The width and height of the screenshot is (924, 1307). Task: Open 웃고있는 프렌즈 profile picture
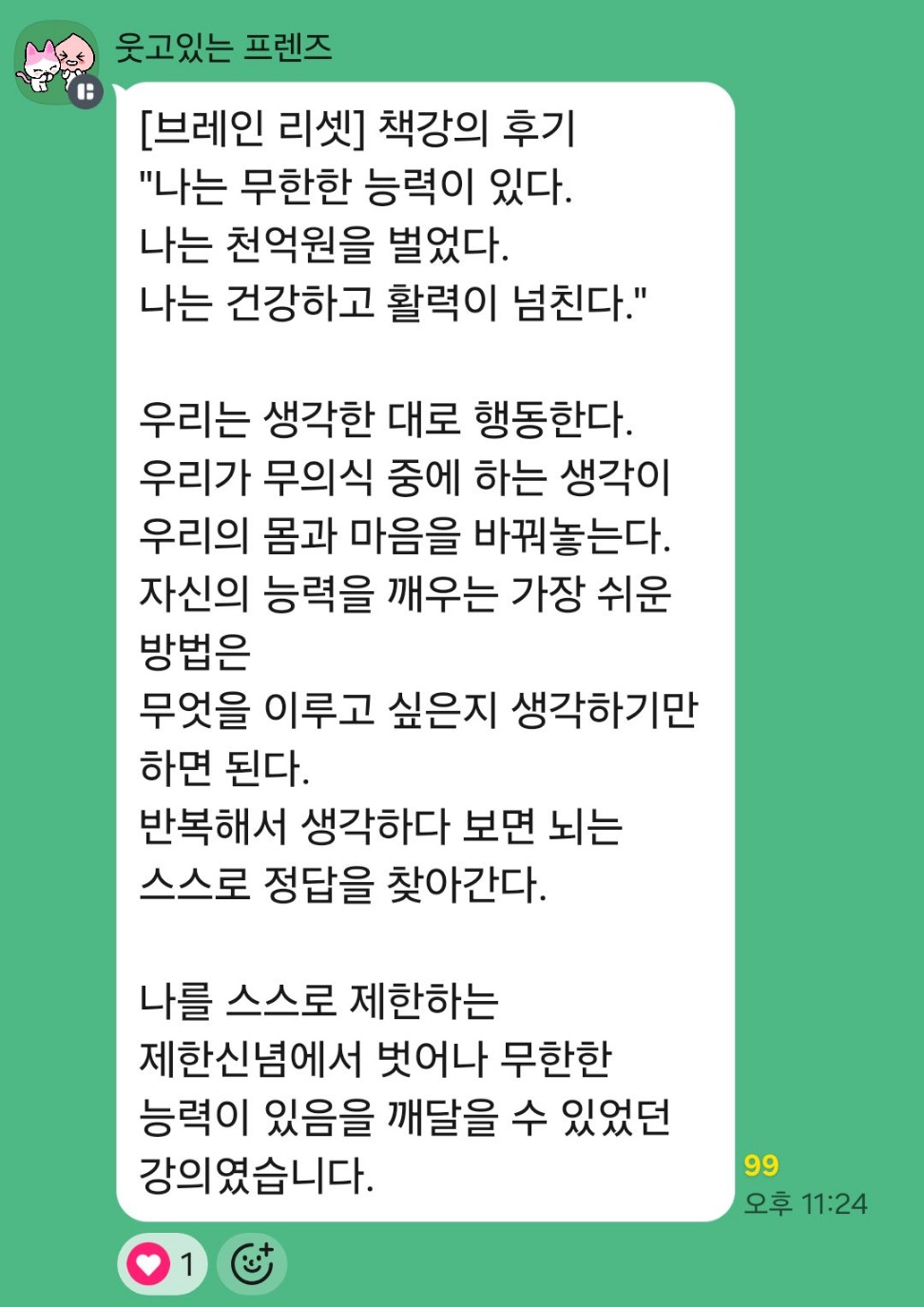[x=56, y=63]
